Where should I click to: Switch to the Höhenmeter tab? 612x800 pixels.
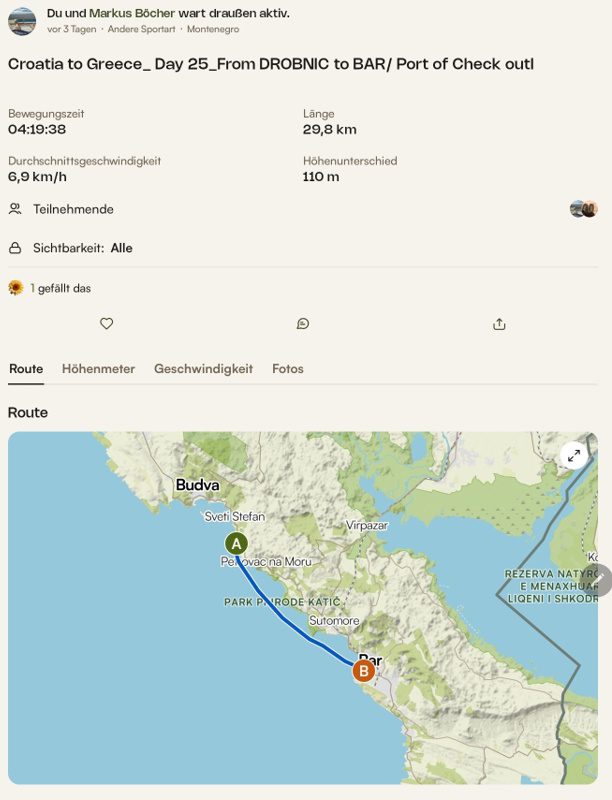(98, 369)
